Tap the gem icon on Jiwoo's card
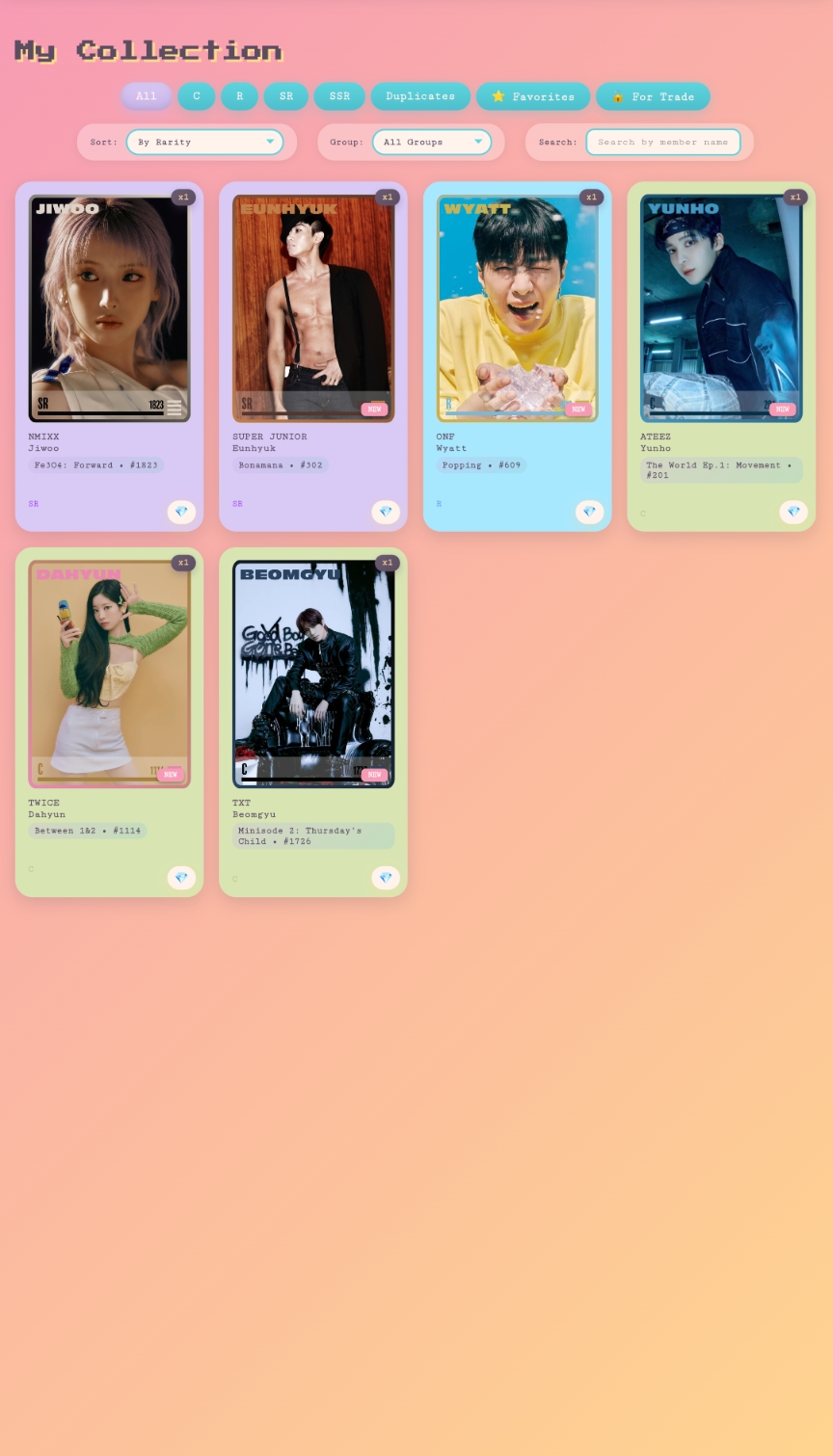This screenshot has width=833, height=1456. [181, 512]
